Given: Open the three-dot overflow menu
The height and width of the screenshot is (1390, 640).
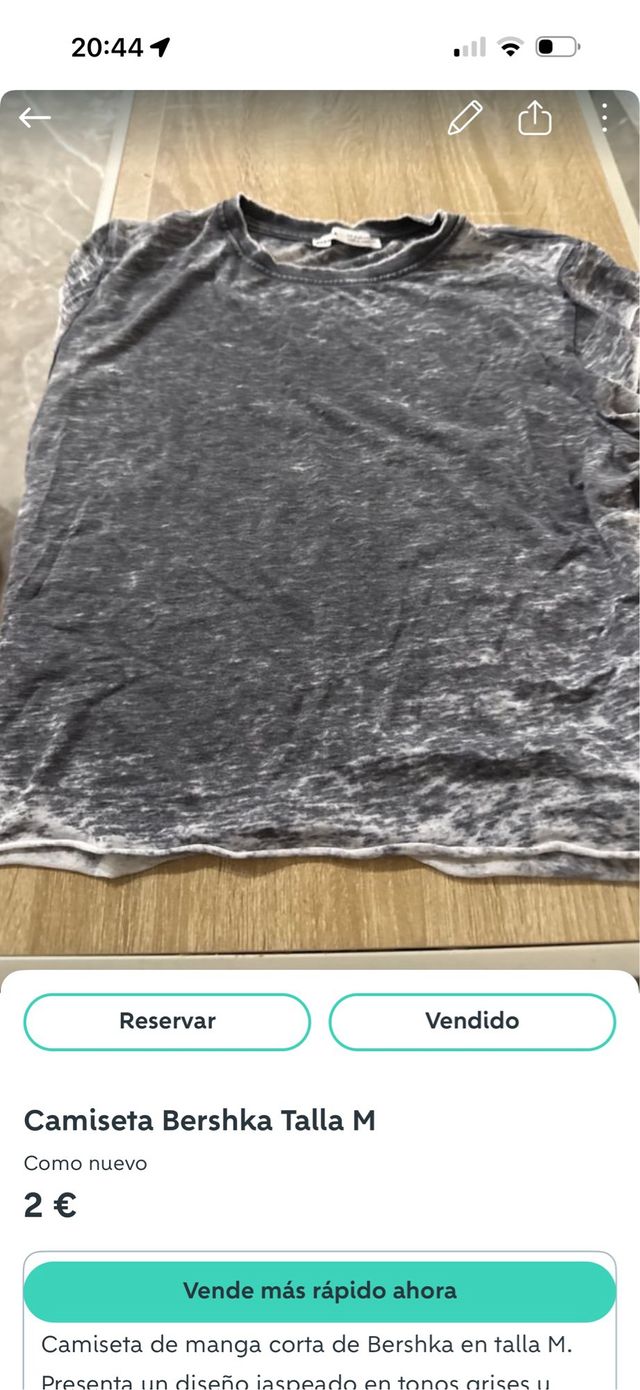Looking at the screenshot, I should (x=605, y=118).
